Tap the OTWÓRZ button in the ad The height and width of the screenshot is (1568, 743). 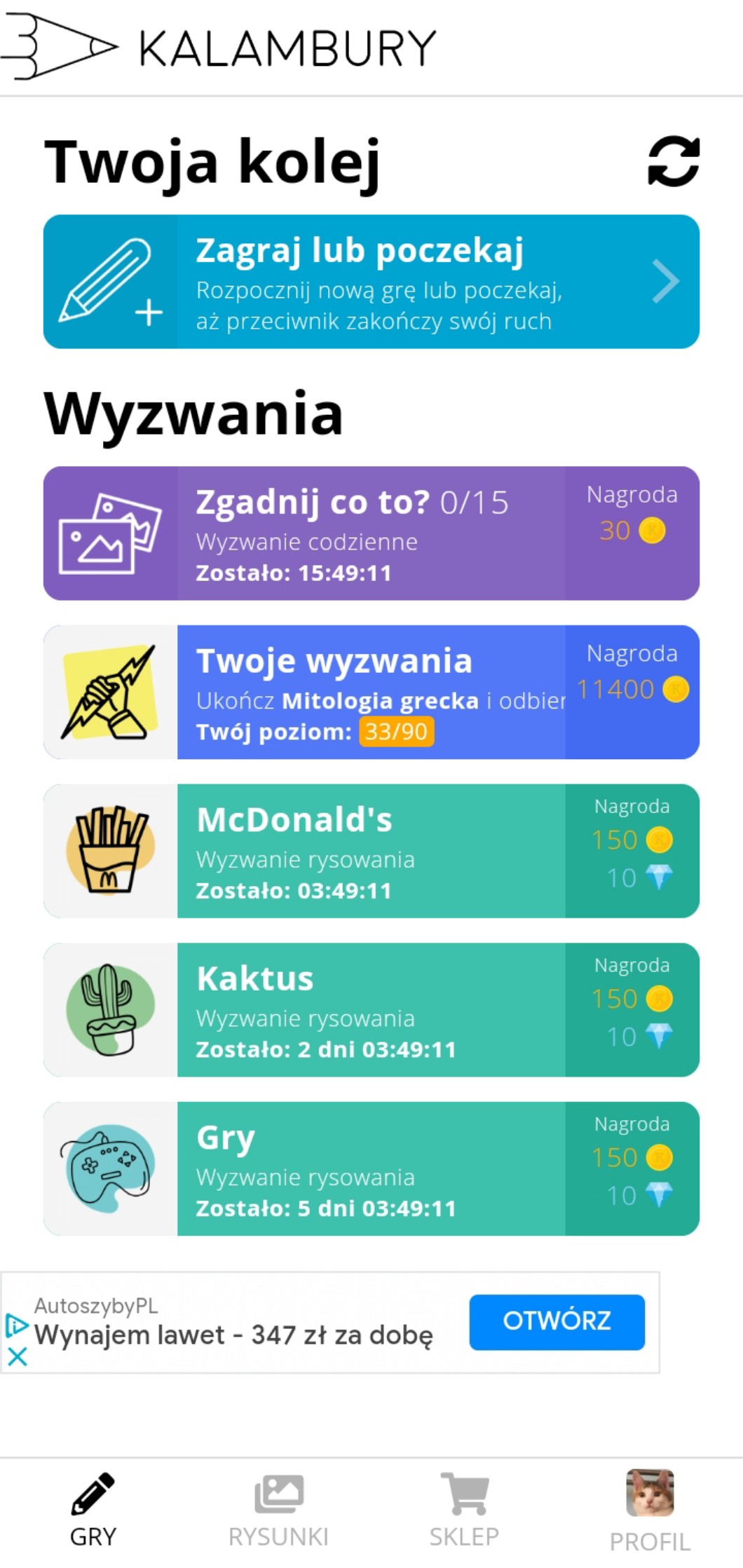point(557,1322)
